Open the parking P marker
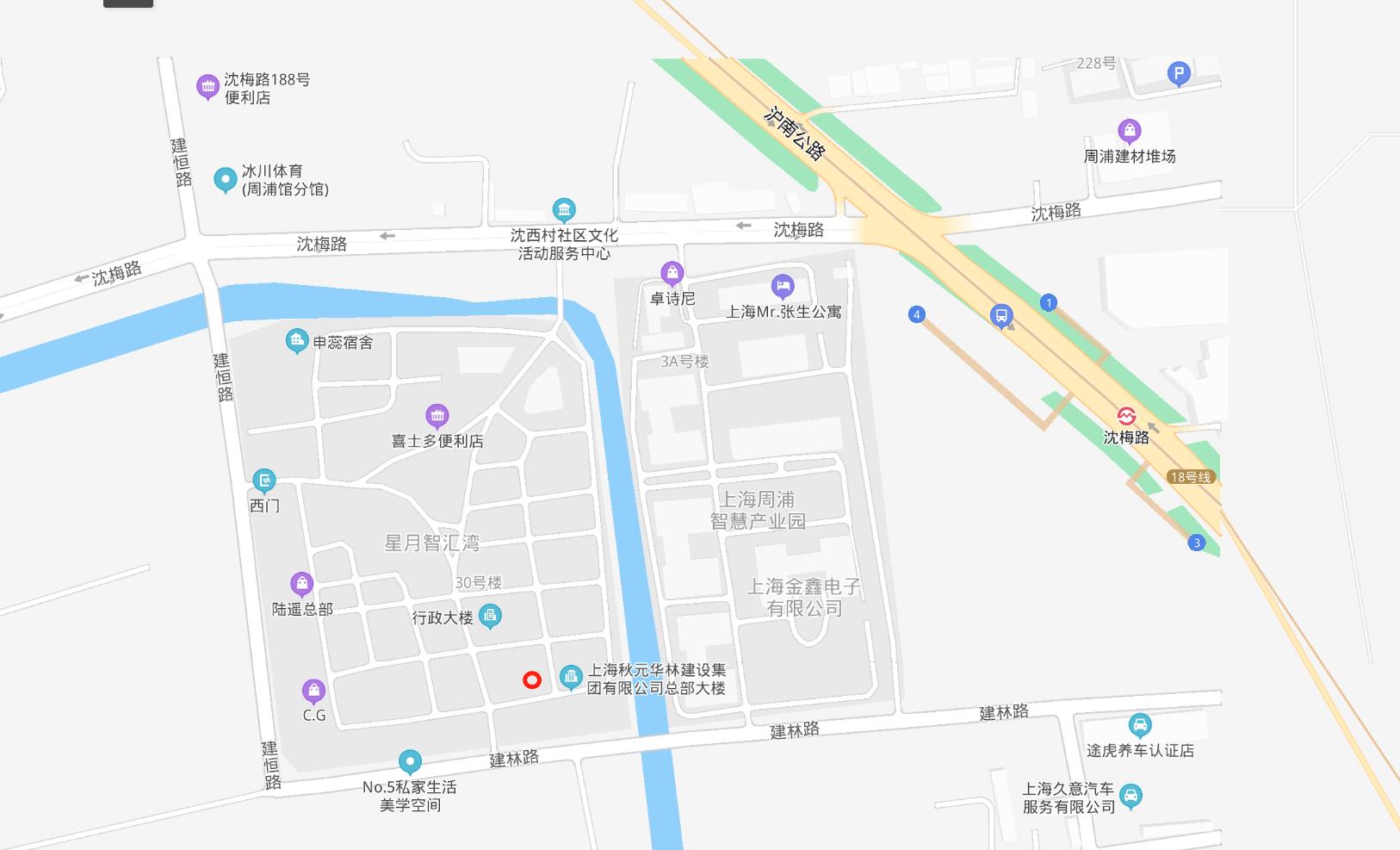Image resolution: width=1400 pixels, height=850 pixels. [x=1179, y=74]
